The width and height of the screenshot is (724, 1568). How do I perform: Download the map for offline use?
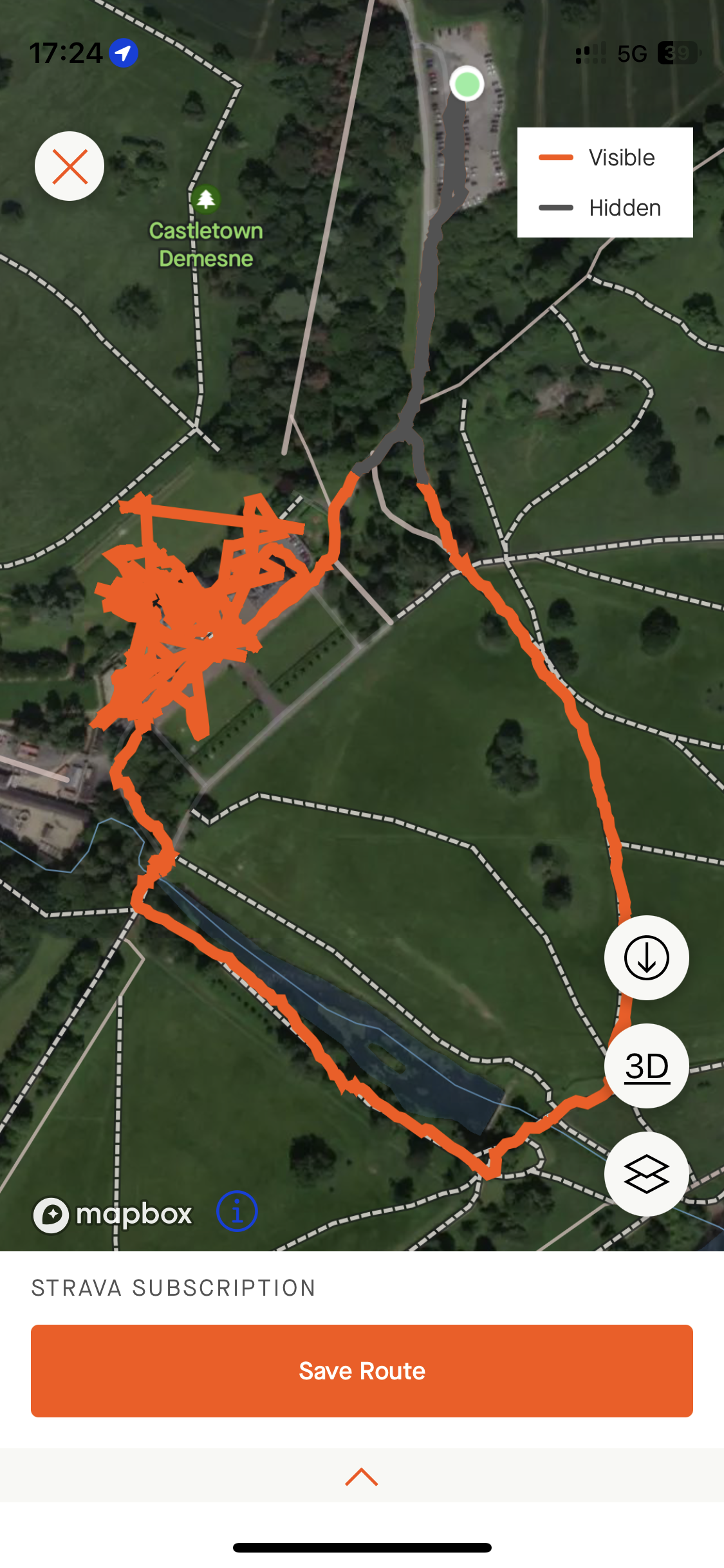tap(646, 957)
